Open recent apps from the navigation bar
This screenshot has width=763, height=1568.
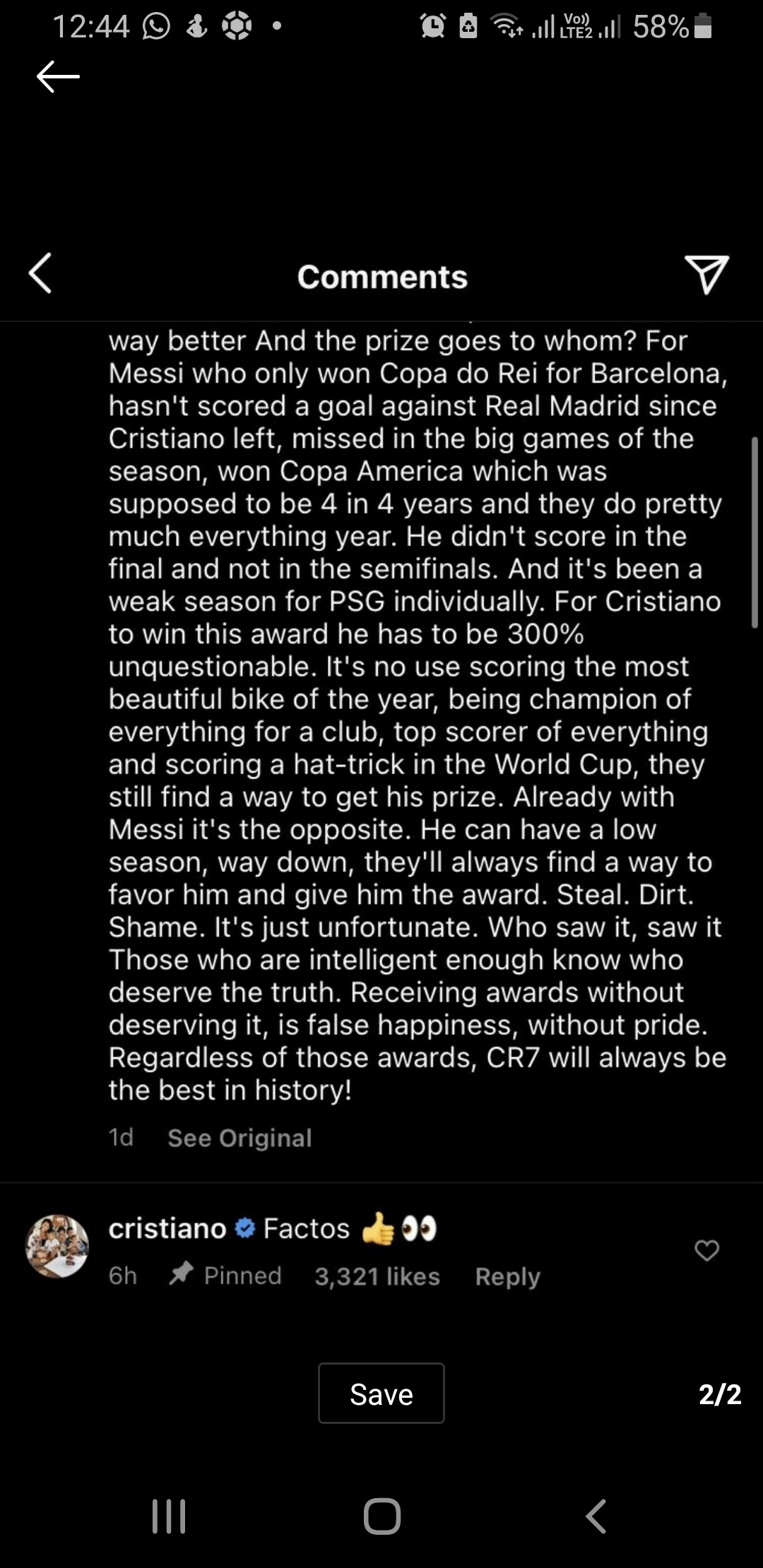(169, 1516)
